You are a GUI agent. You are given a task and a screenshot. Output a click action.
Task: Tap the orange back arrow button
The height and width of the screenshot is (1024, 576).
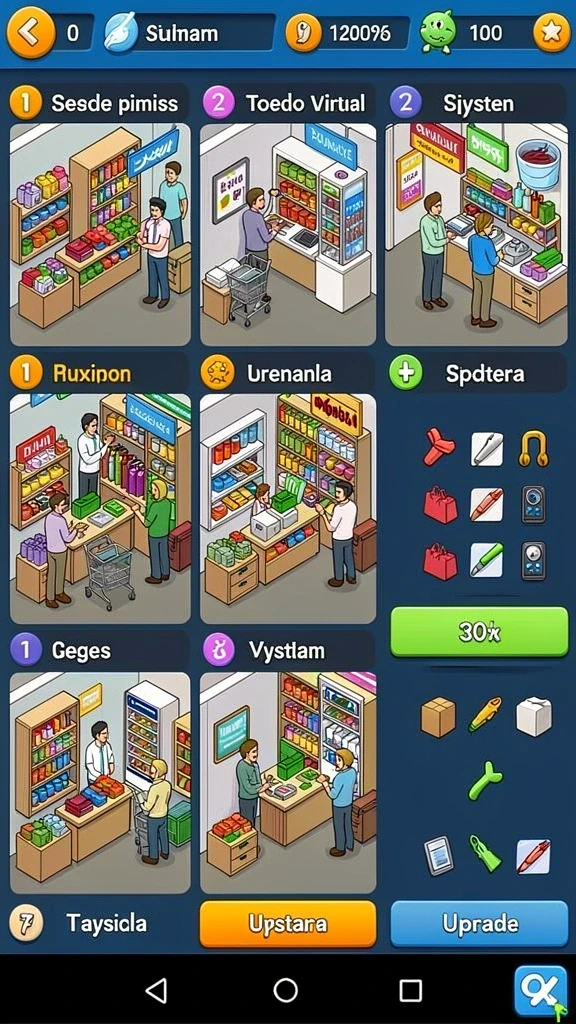(30, 32)
